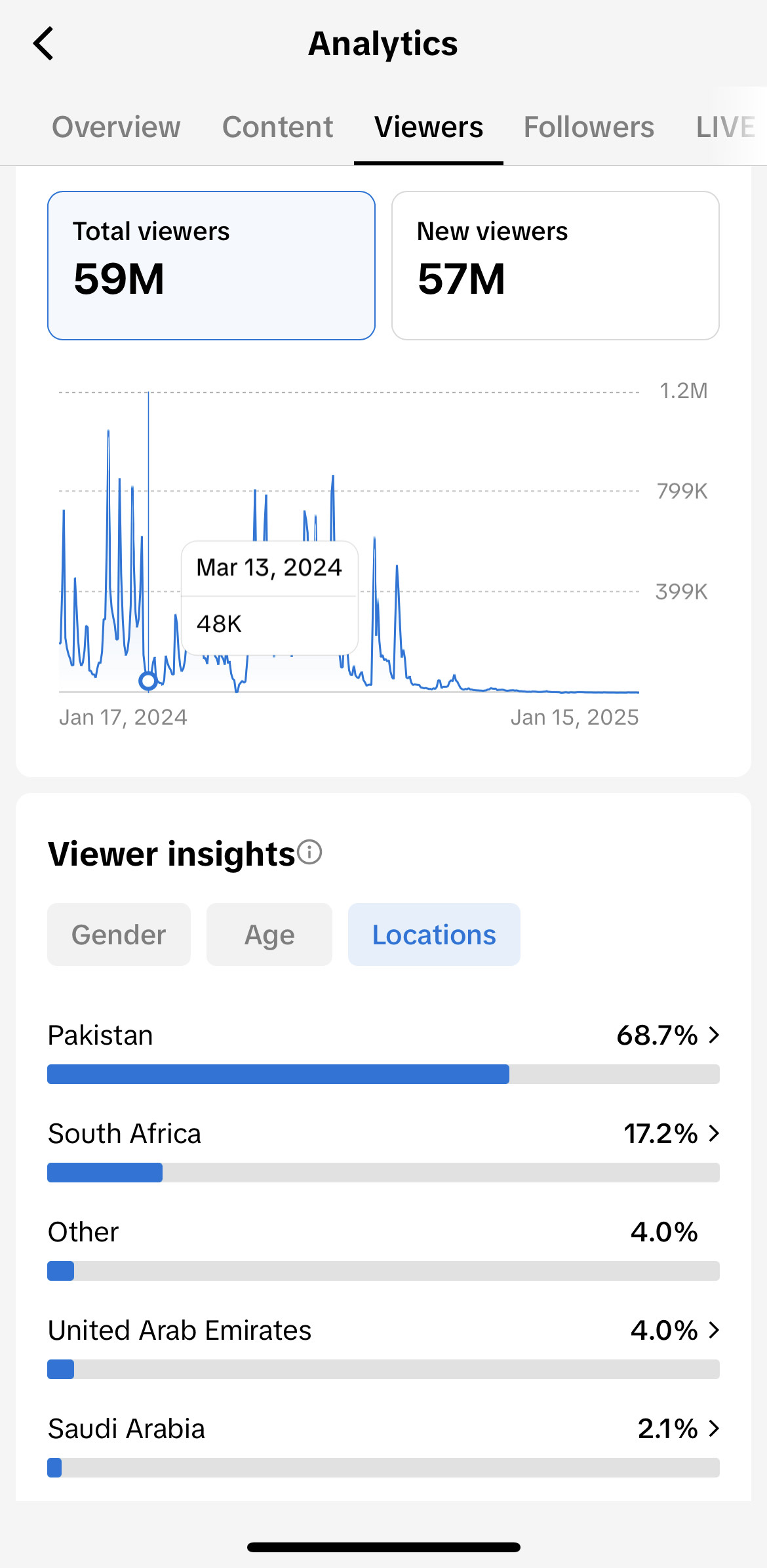Go back from Analytics
Viewport: 767px width, 1568px height.
coord(43,44)
